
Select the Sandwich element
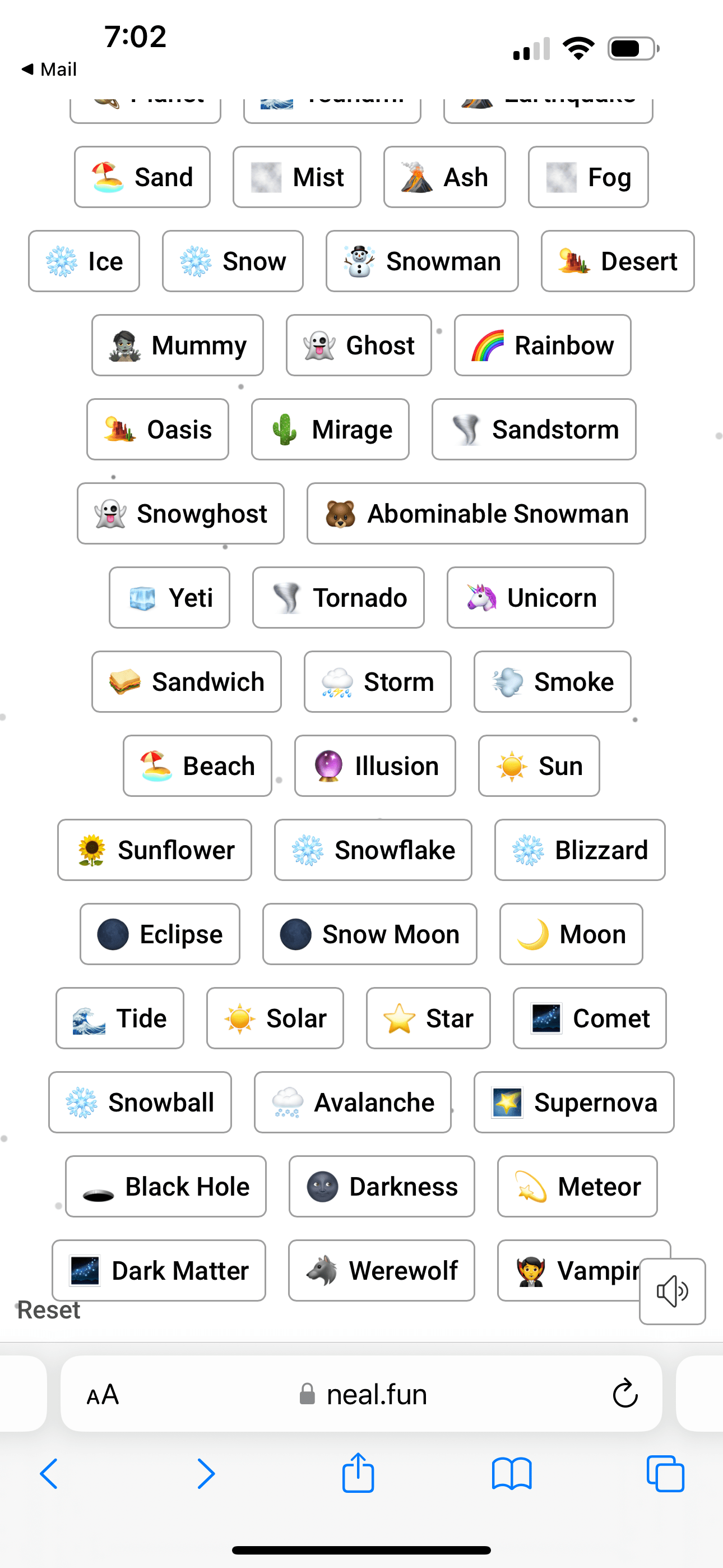[186, 682]
